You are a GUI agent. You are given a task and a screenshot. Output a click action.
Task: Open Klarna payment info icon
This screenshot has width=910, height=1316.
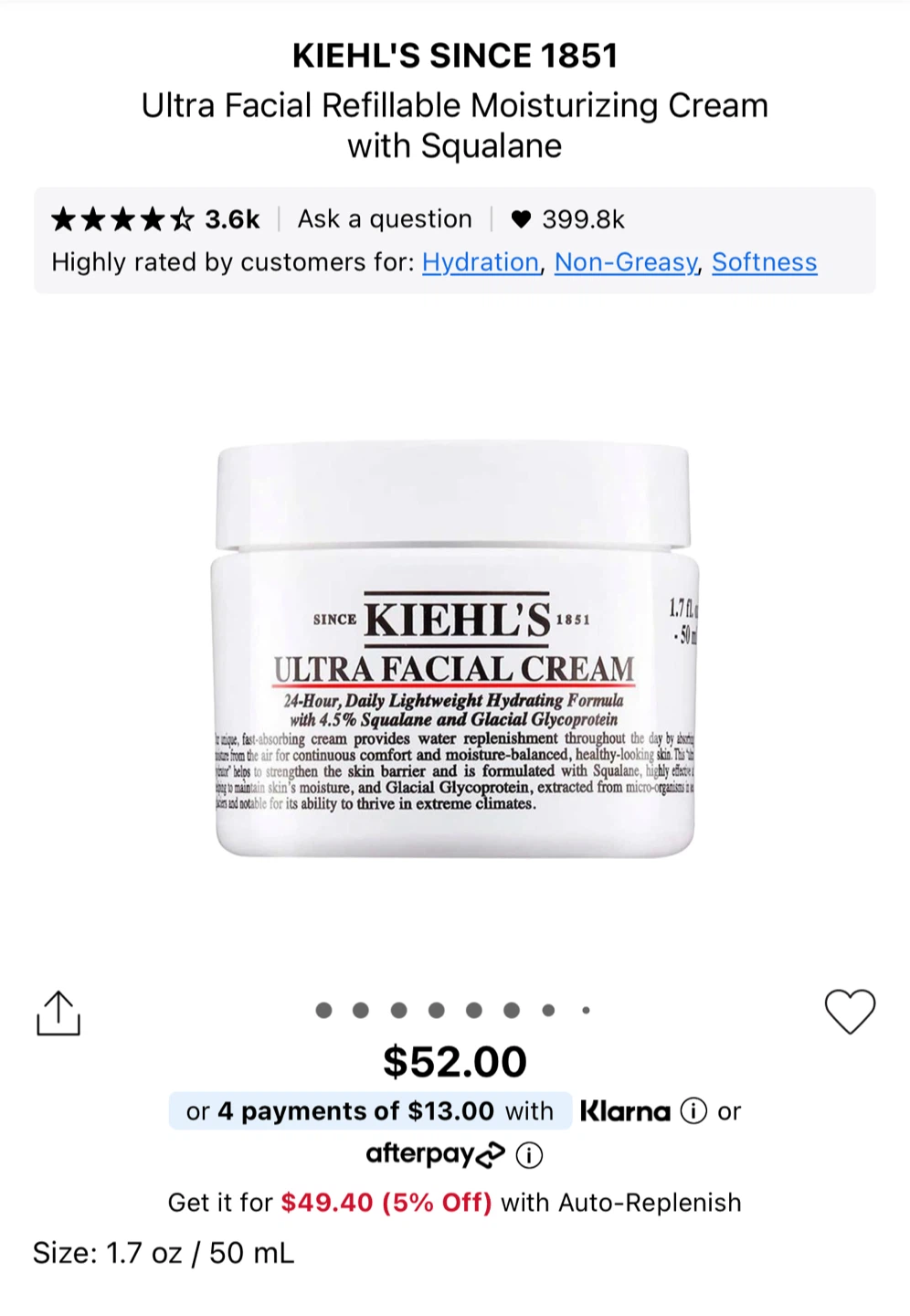click(x=693, y=1110)
